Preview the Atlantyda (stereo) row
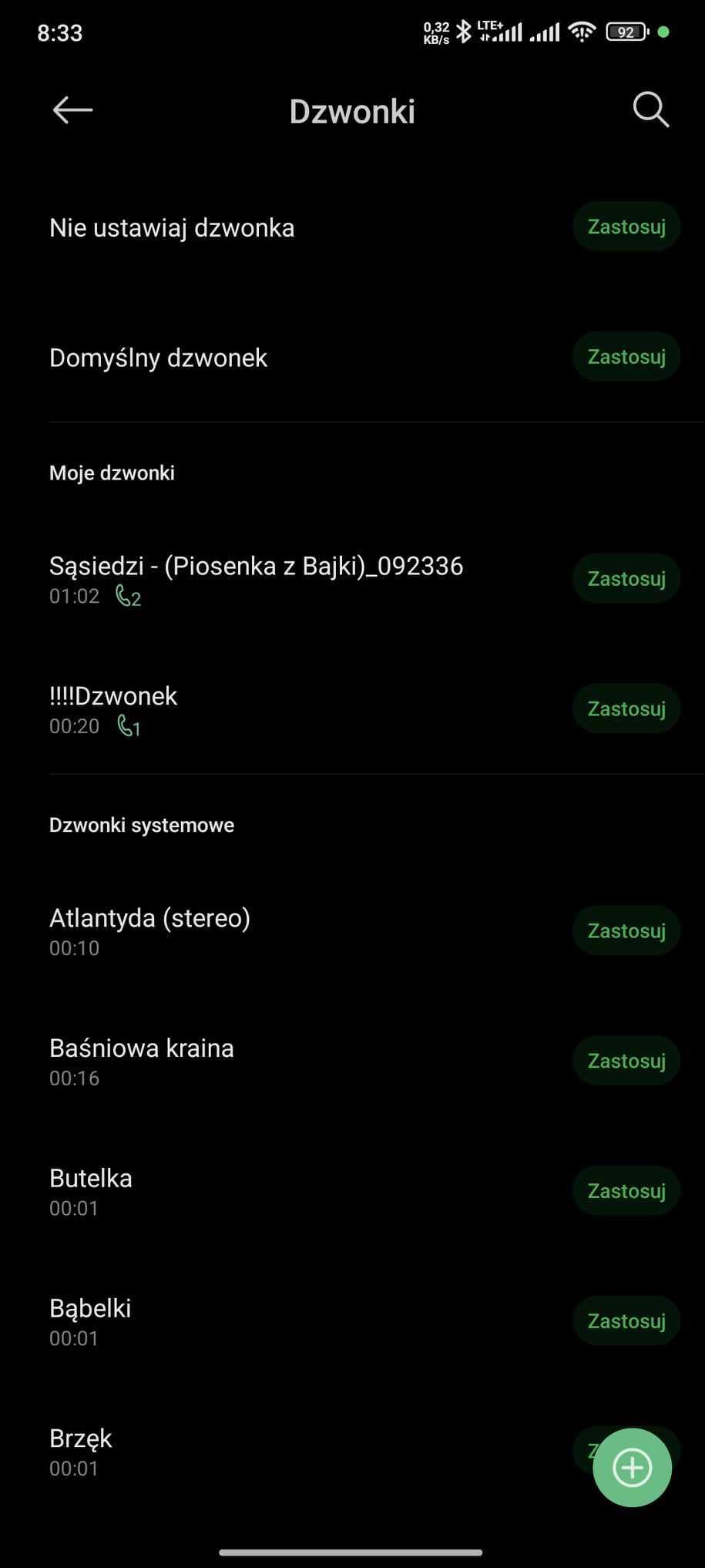This screenshot has width=705, height=1568. pyautogui.click(x=231, y=930)
